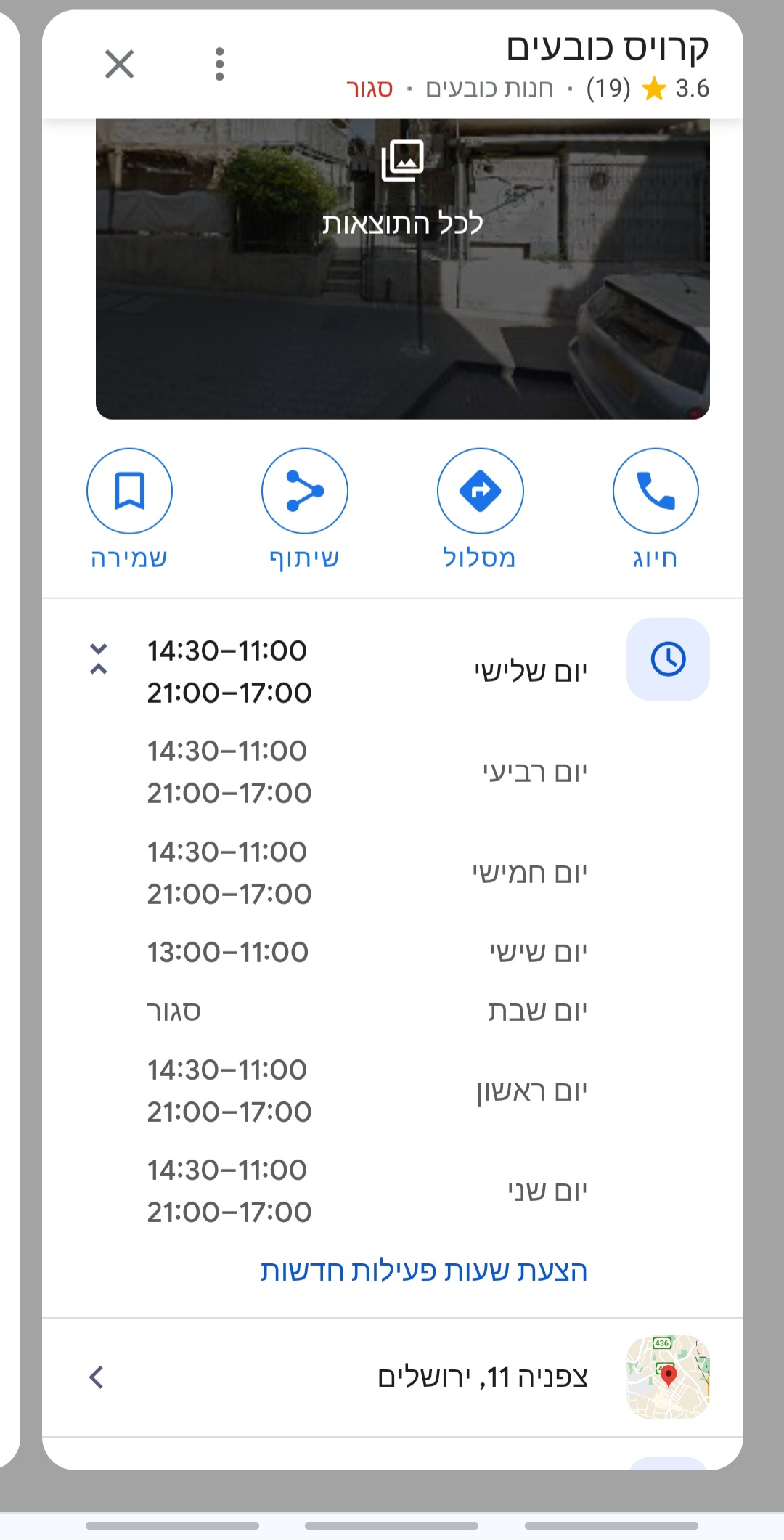Image resolution: width=784 pixels, height=1540 pixels.
Task: Share this place (שיתוף)
Action: pos(304,492)
